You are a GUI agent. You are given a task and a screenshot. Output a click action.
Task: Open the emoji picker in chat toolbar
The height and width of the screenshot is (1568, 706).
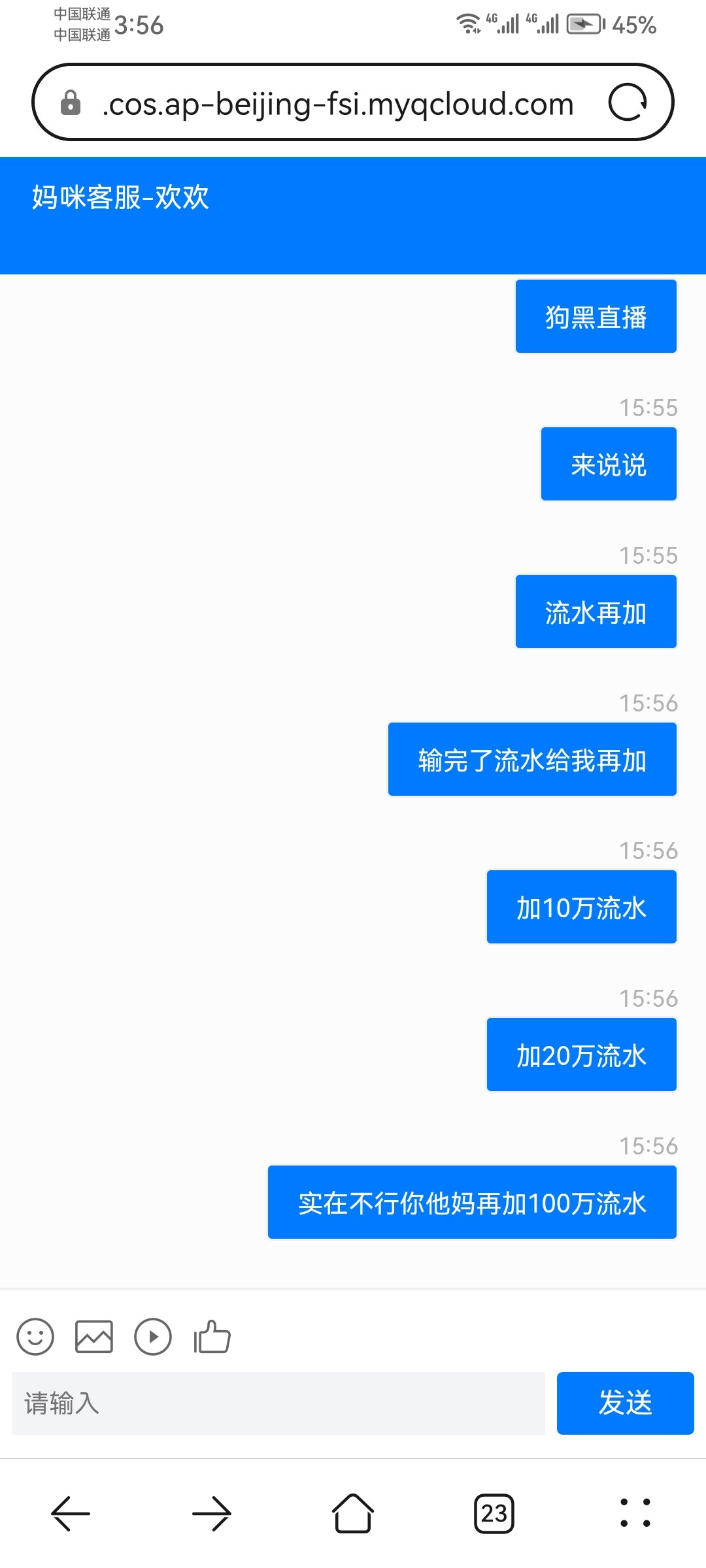point(36,1337)
